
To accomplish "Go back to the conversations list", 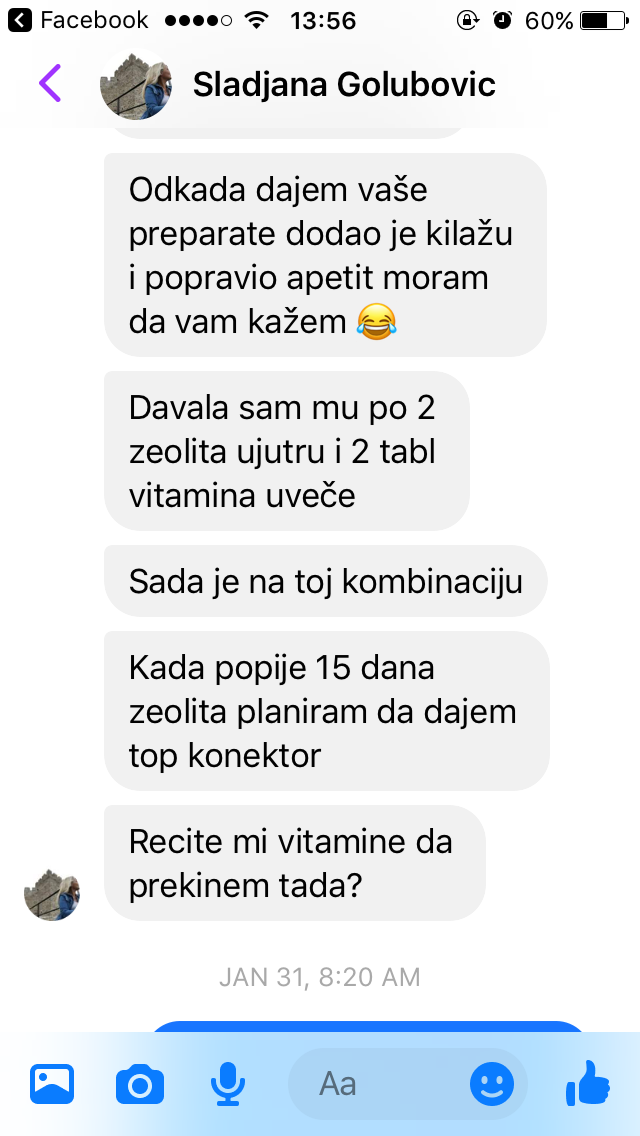I will pos(50,83).
